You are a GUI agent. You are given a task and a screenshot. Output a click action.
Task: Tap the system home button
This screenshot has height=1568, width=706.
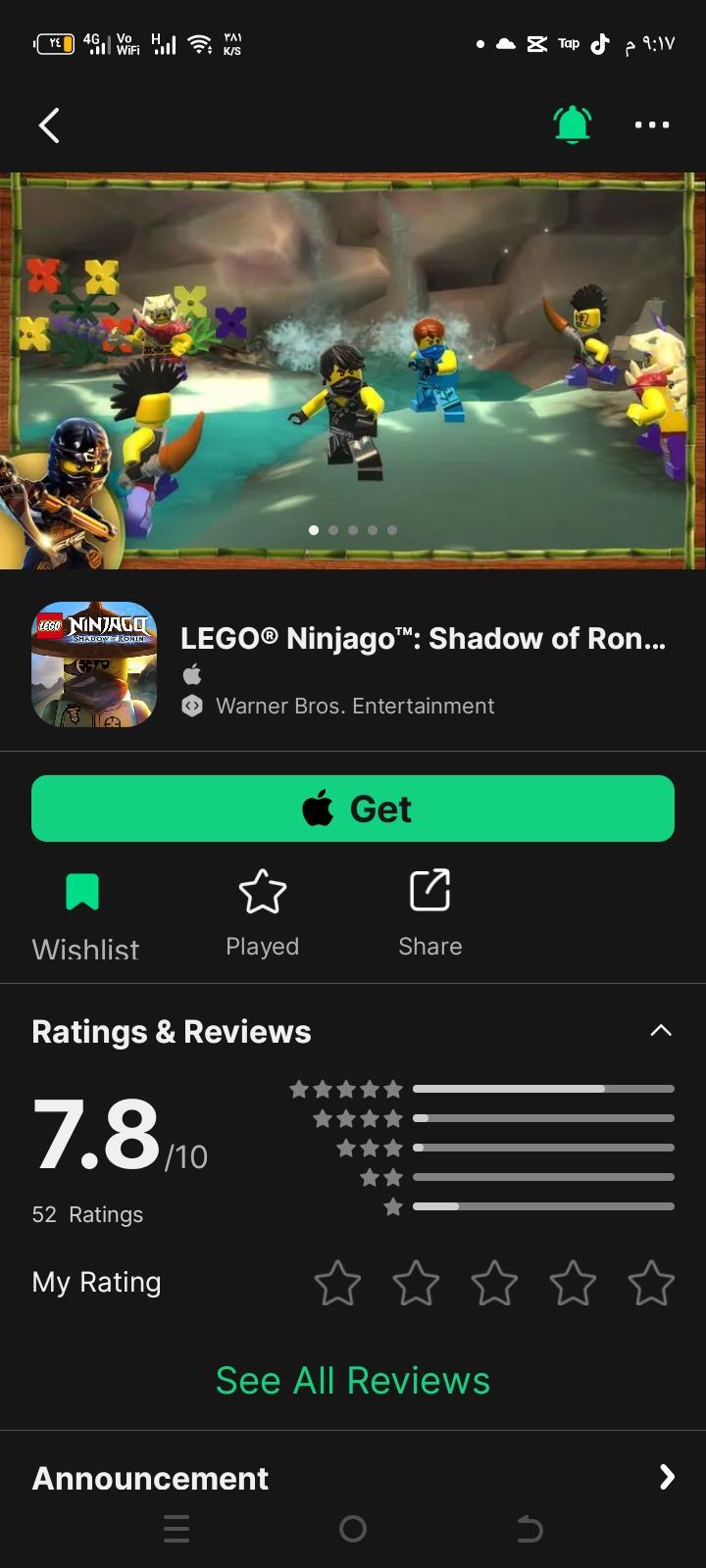click(353, 1529)
